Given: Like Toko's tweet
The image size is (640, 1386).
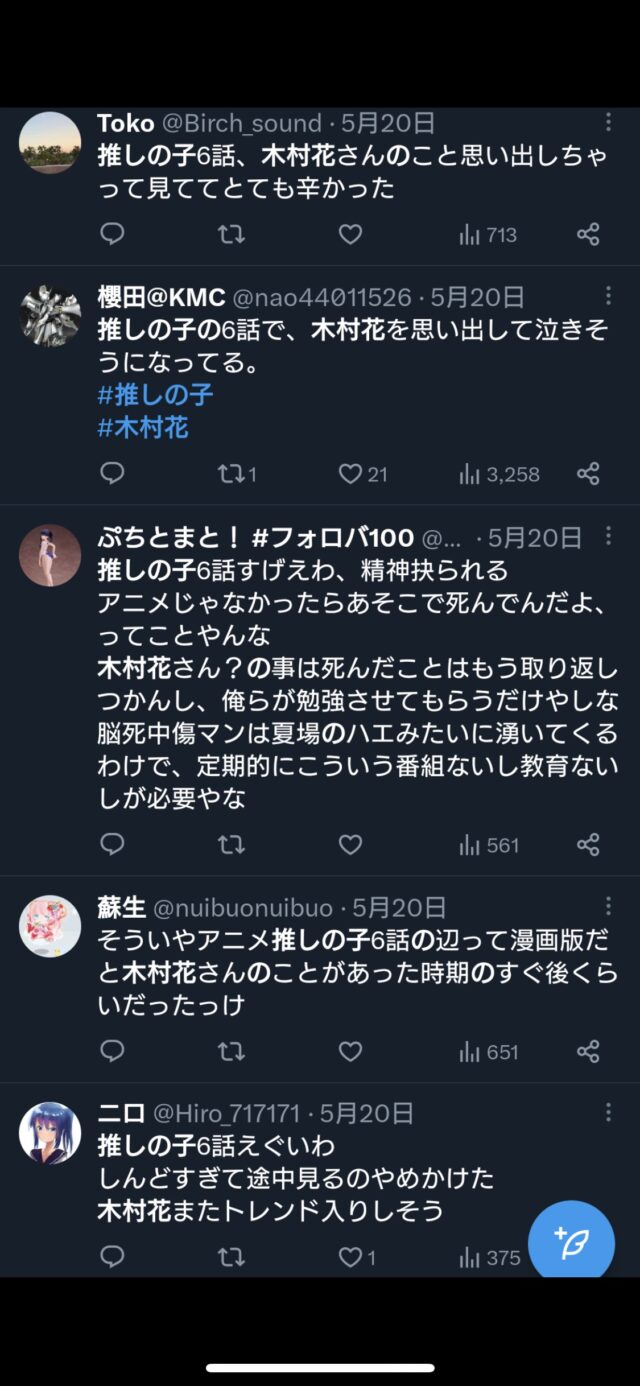Looking at the screenshot, I should coord(349,235).
